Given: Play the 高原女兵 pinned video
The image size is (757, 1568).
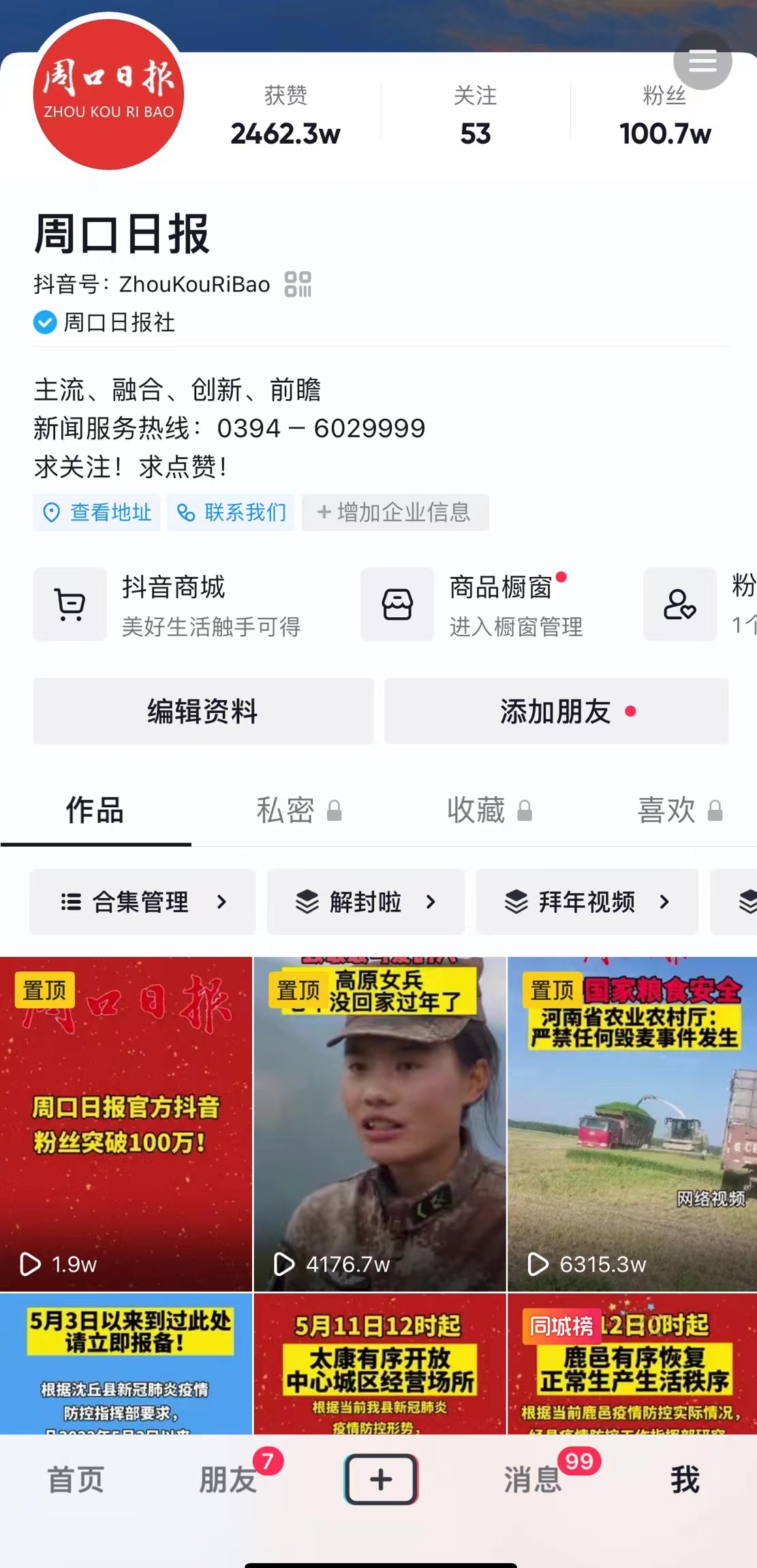Looking at the screenshot, I should point(380,1124).
